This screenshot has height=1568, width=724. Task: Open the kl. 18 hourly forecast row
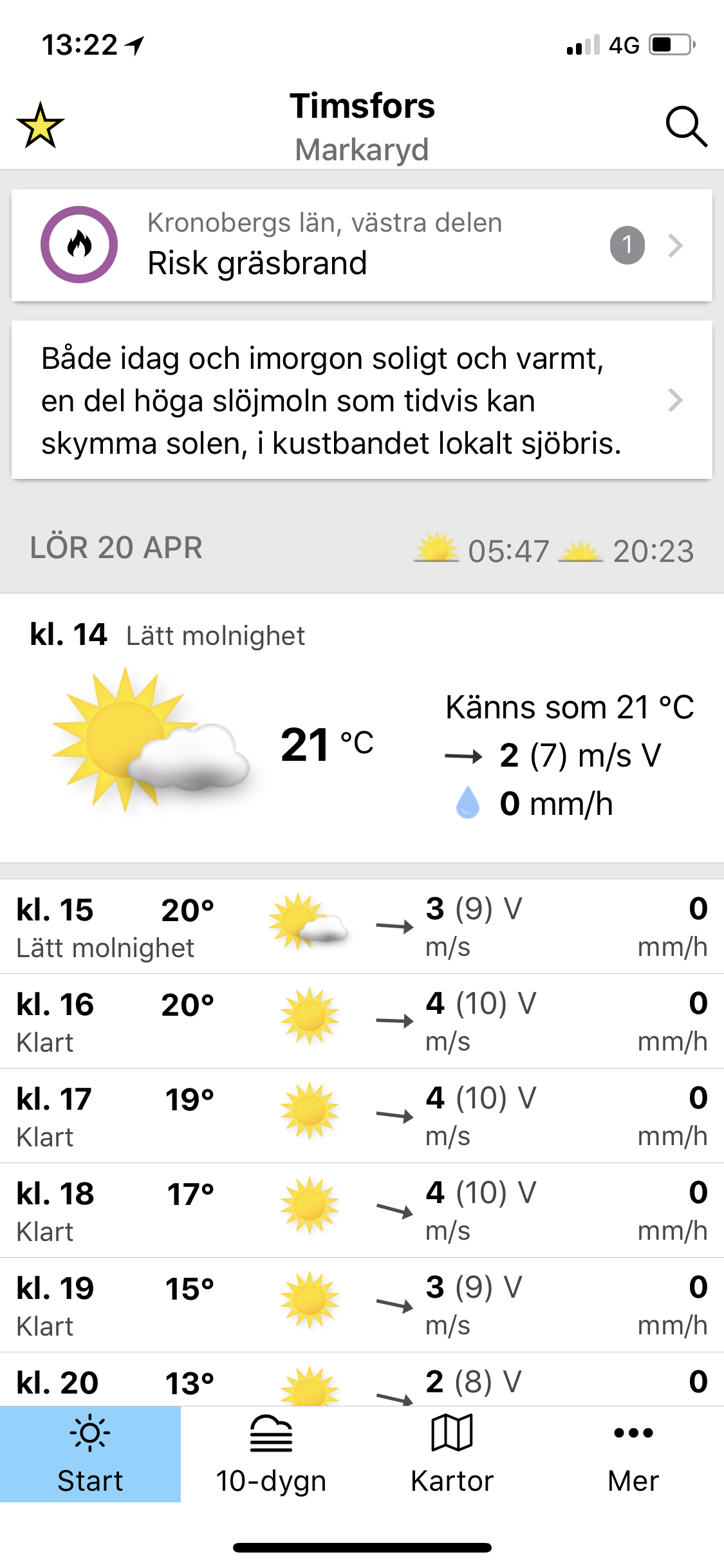pyautogui.click(x=362, y=1210)
